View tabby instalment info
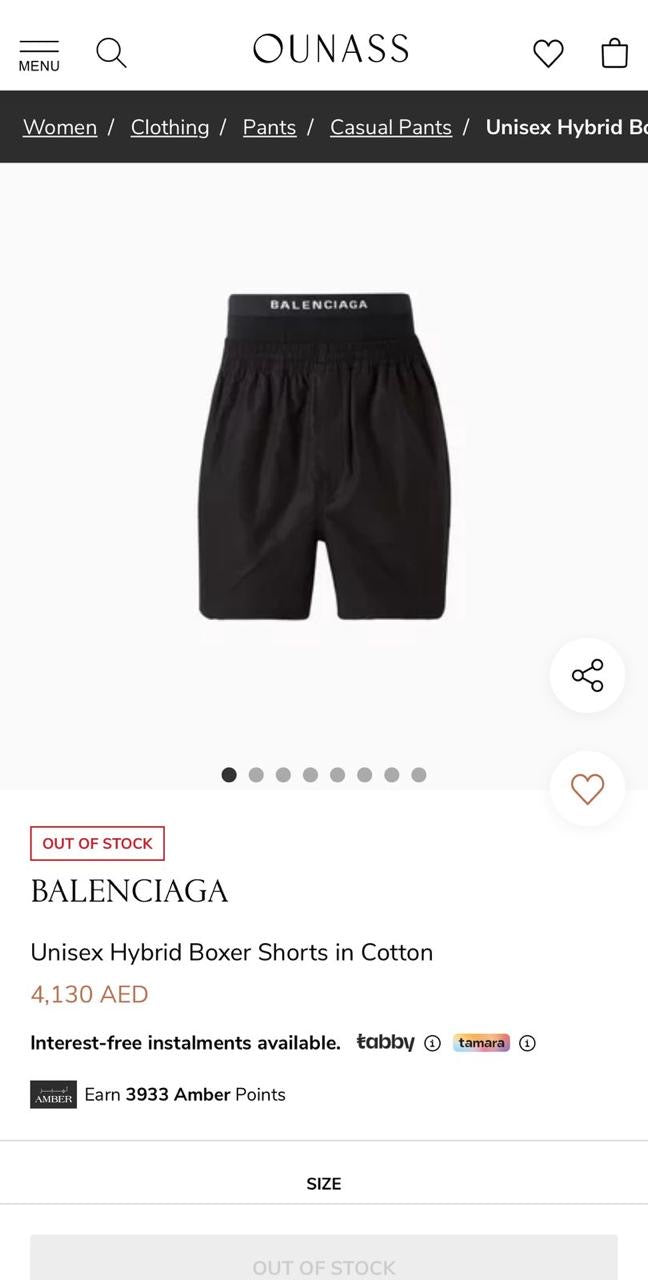 point(432,1043)
